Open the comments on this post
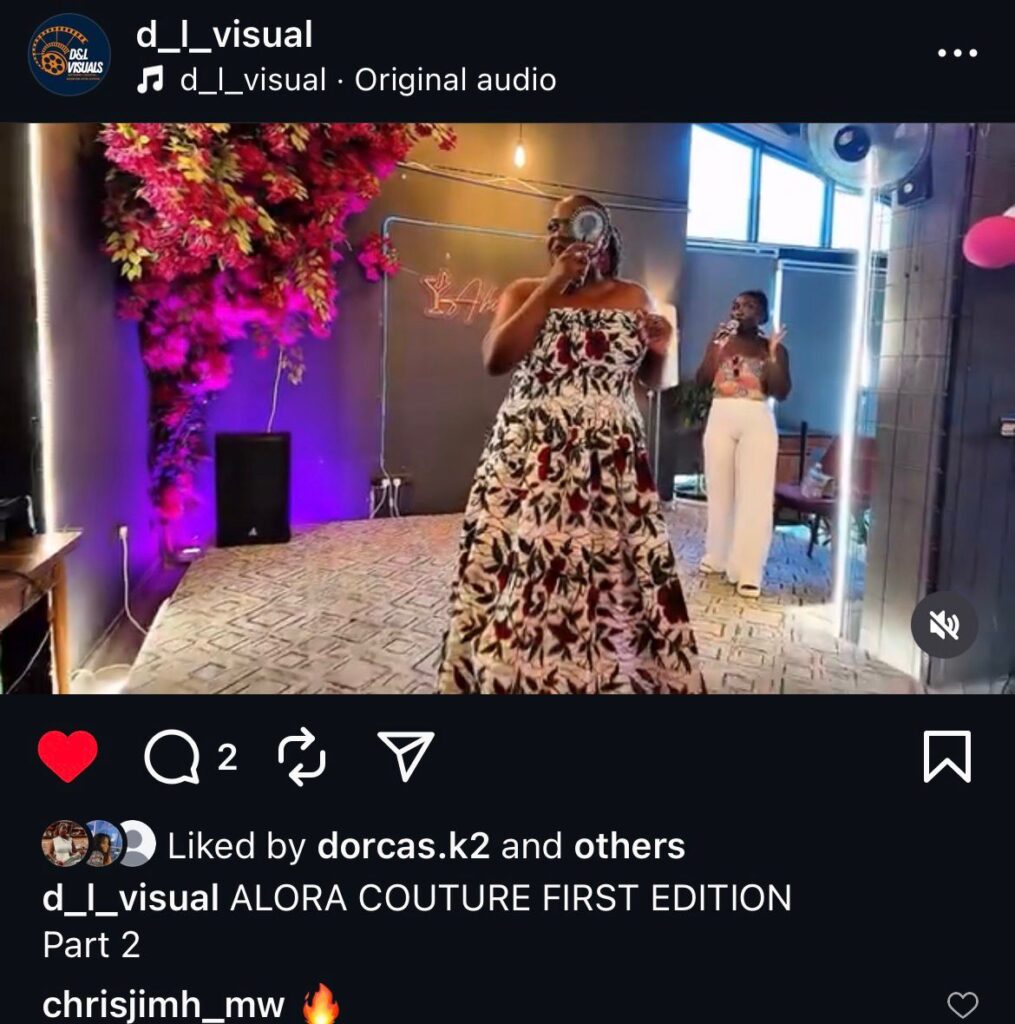1015x1024 pixels. click(x=171, y=757)
